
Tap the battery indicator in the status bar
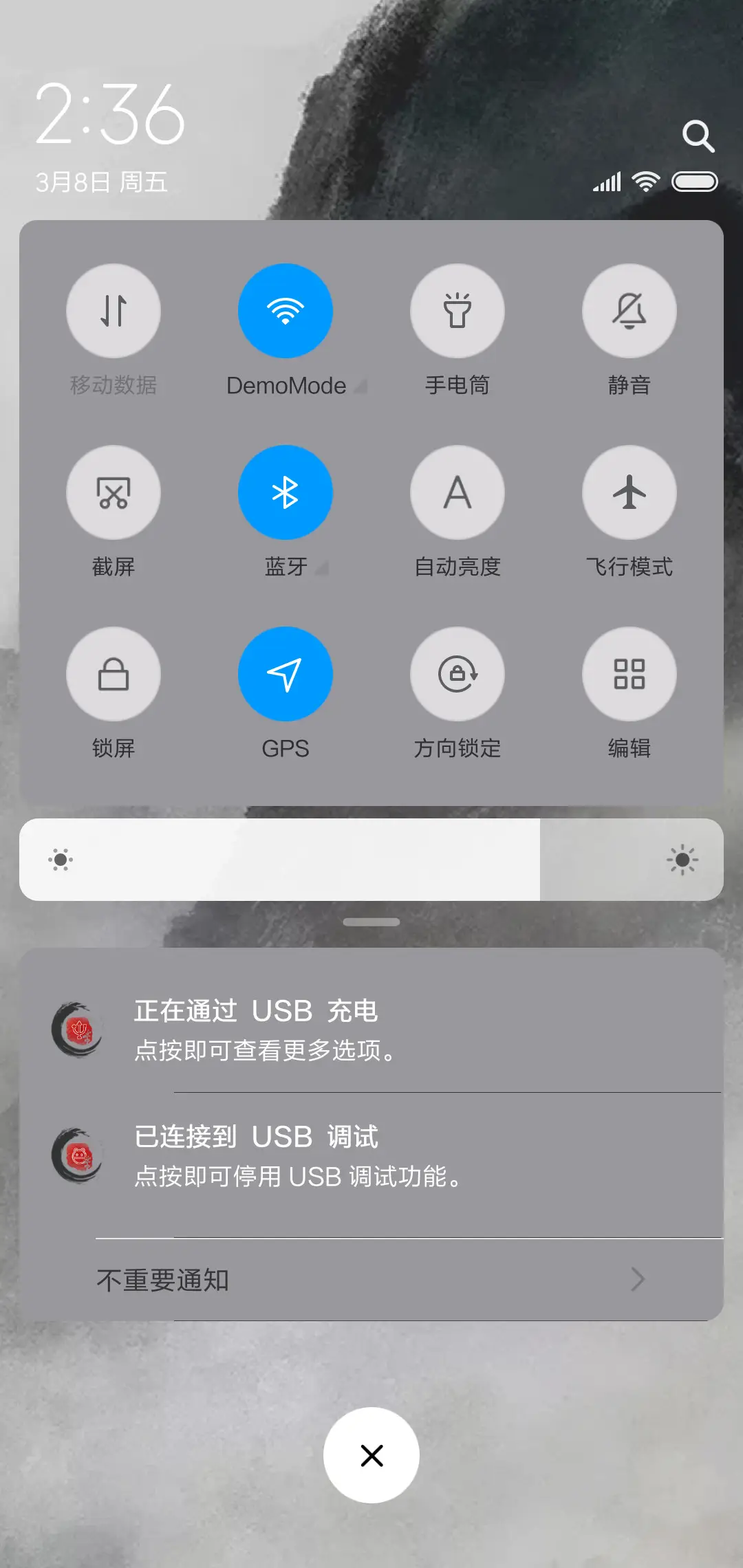(693, 182)
